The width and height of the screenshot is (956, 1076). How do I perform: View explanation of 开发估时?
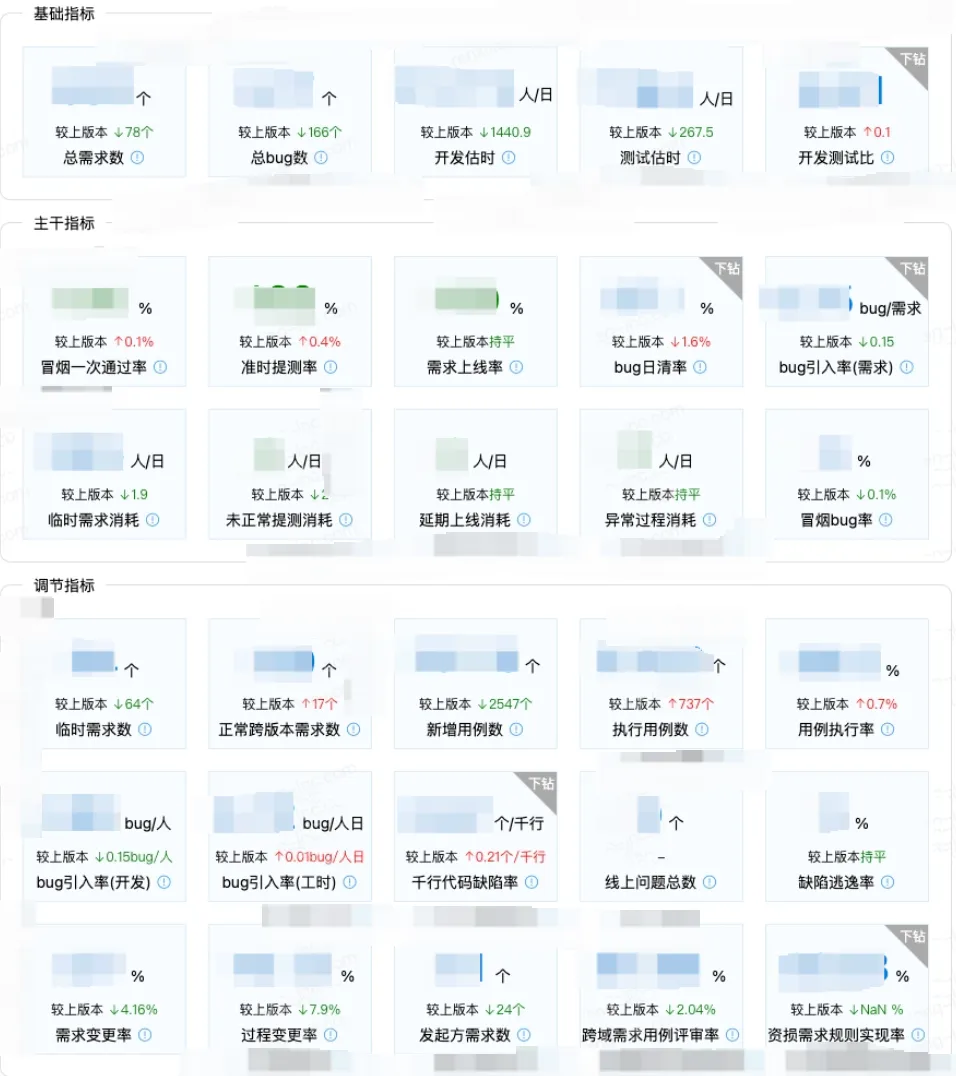[x=508, y=157]
